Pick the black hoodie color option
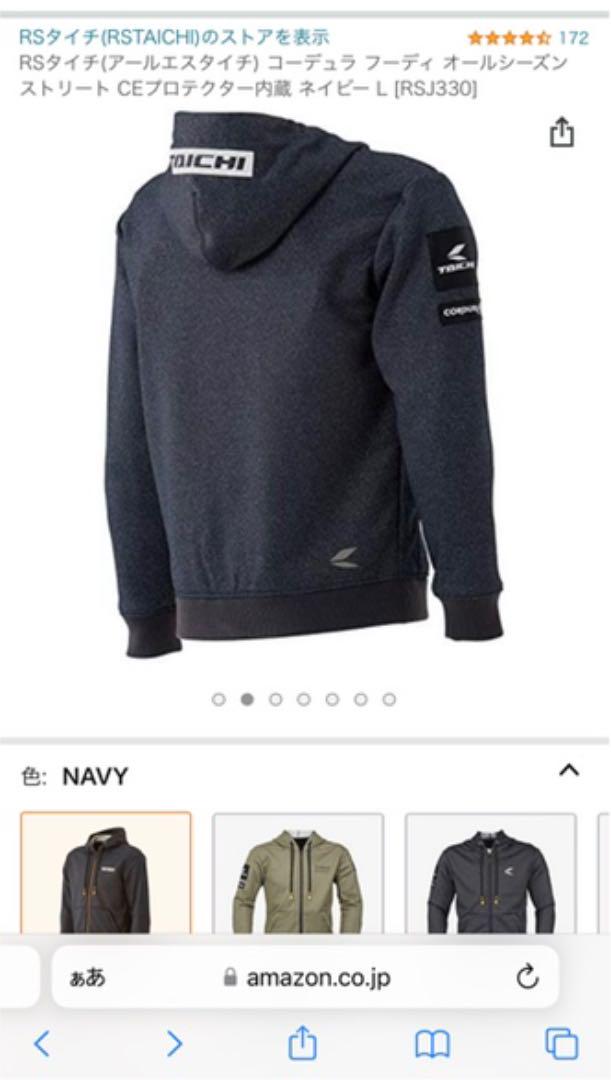Image resolution: width=611 pixels, height=1080 pixels. pyautogui.click(x=490, y=873)
